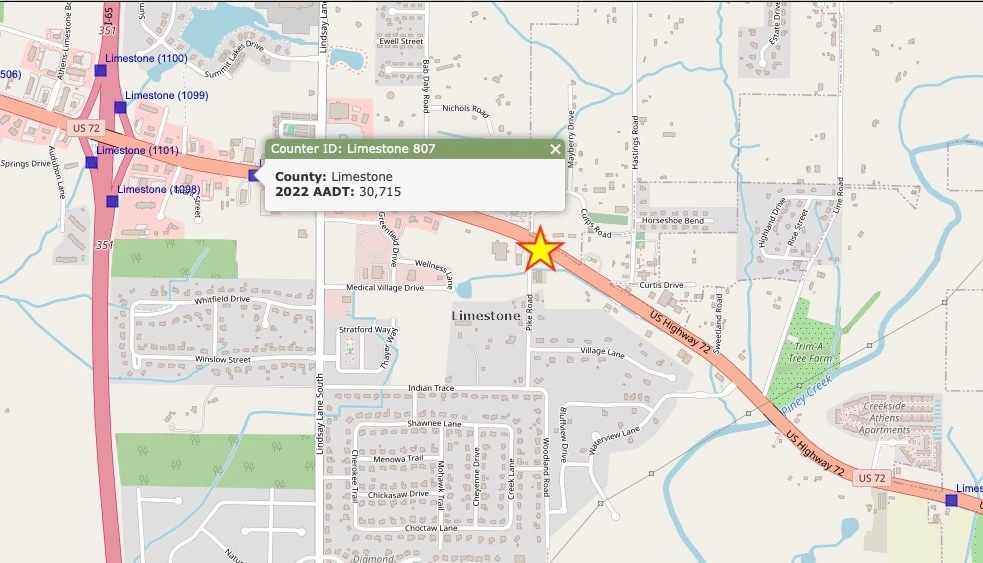983x563 pixels.
Task: Select the Limestone (1100) counter marker
Action: coord(100,70)
